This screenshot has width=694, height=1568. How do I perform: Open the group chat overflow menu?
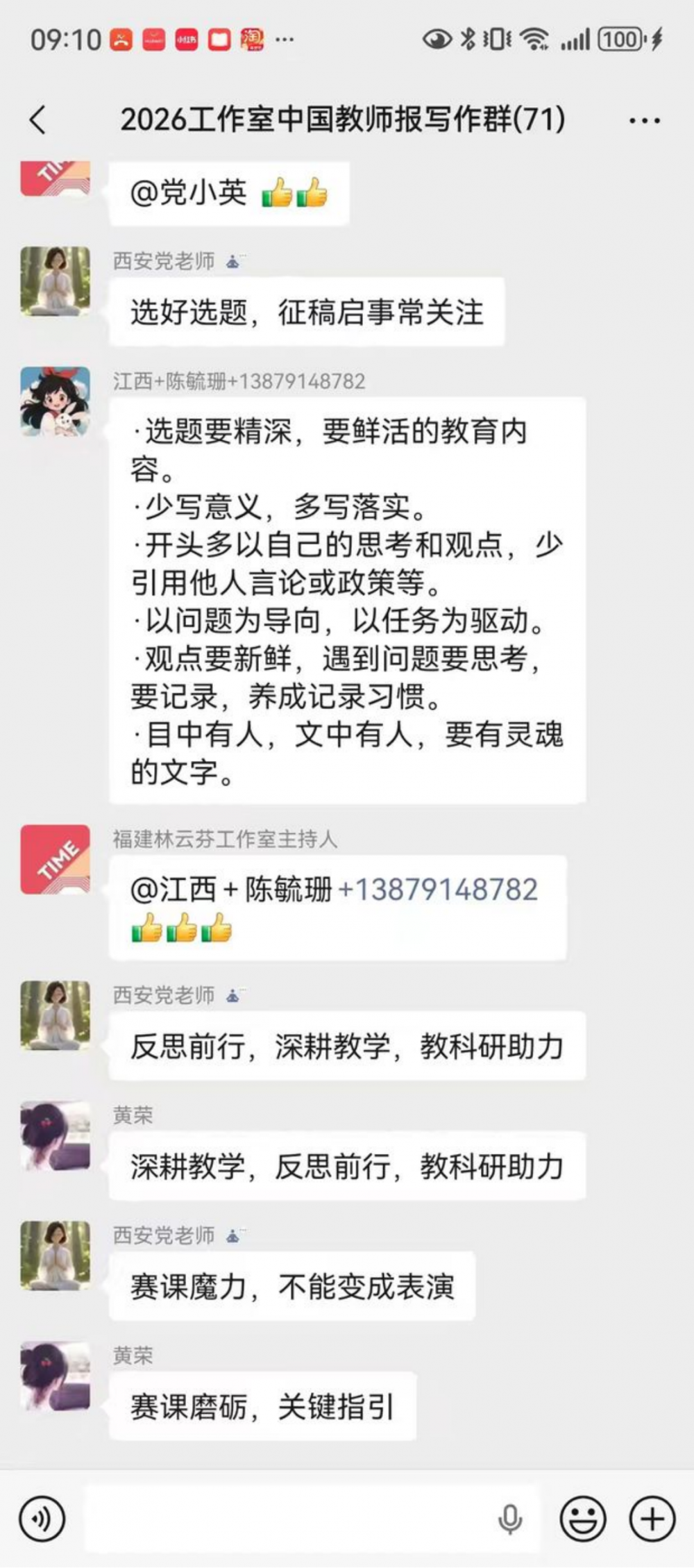click(644, 121)
